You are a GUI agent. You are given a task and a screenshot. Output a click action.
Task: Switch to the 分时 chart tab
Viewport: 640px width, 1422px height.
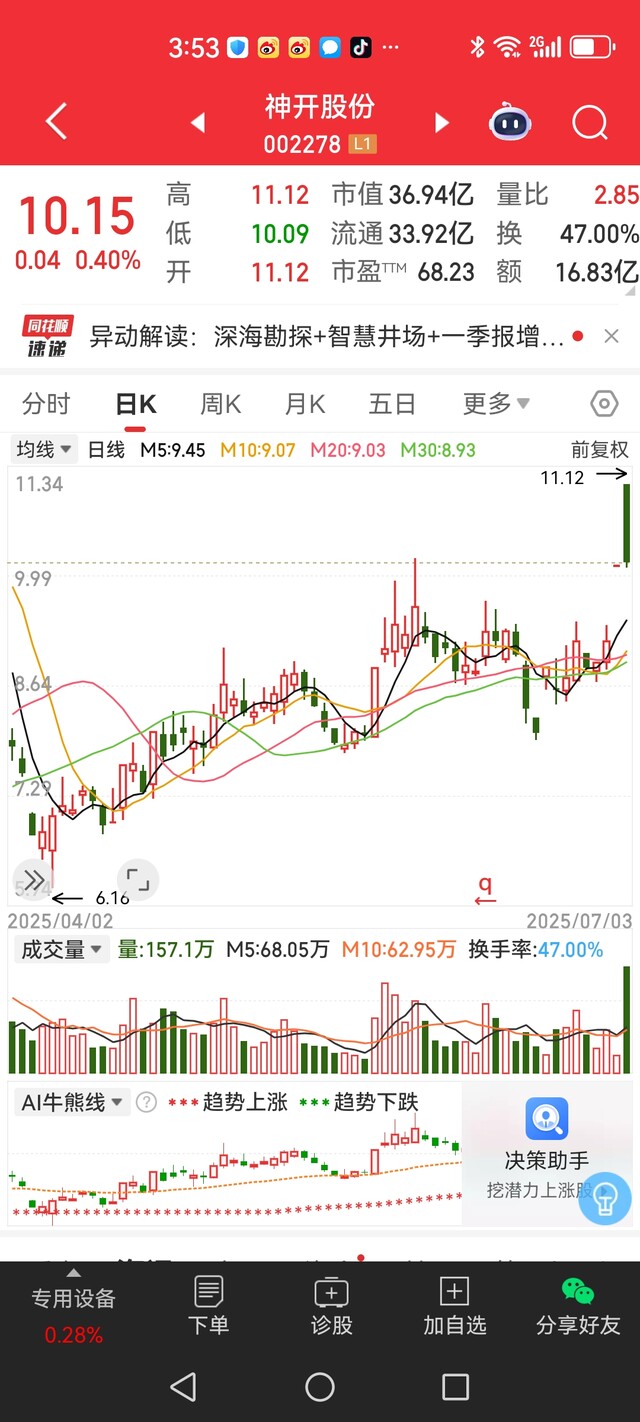click(x=47, y=404)
